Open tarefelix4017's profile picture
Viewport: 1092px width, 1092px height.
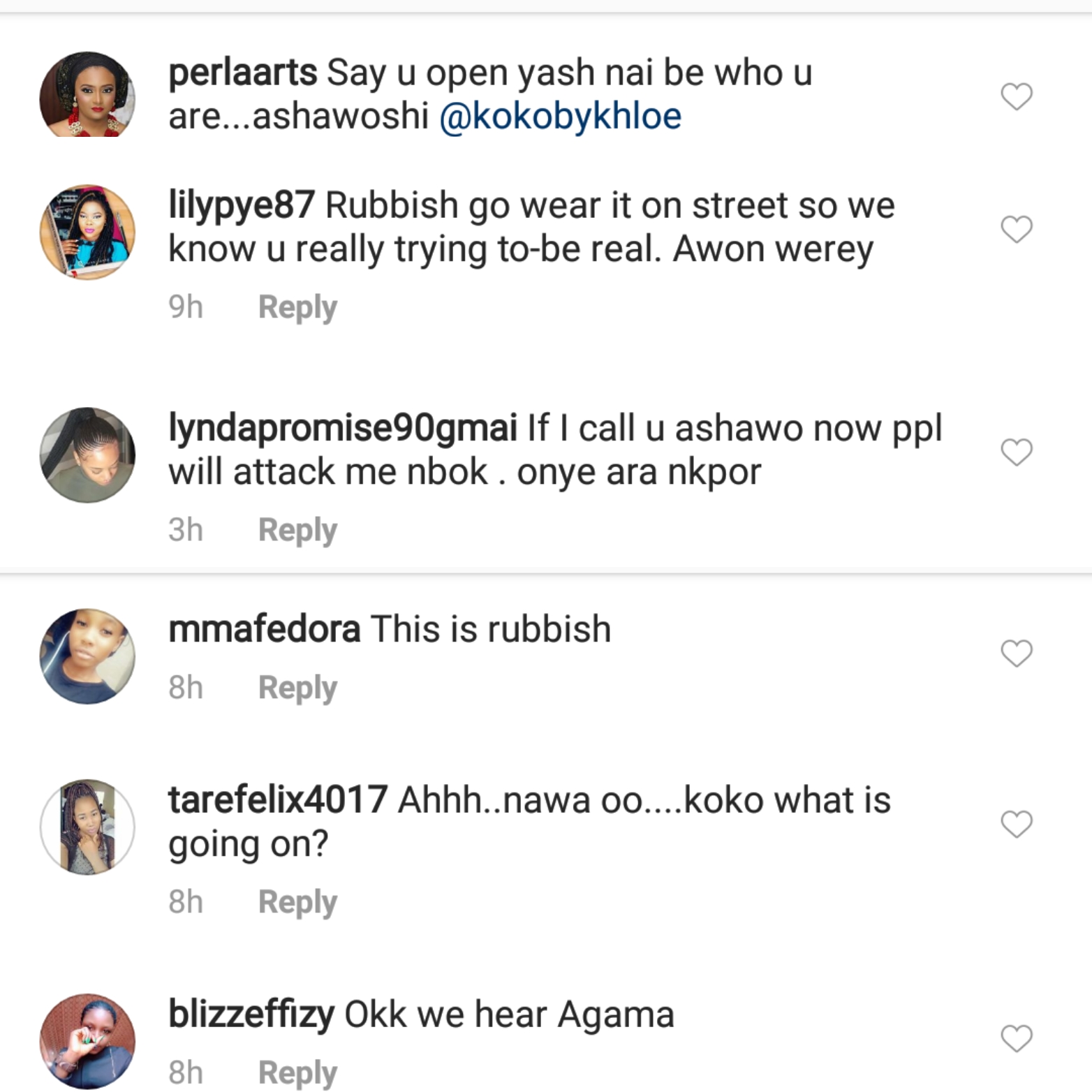[x=87, y=827]
